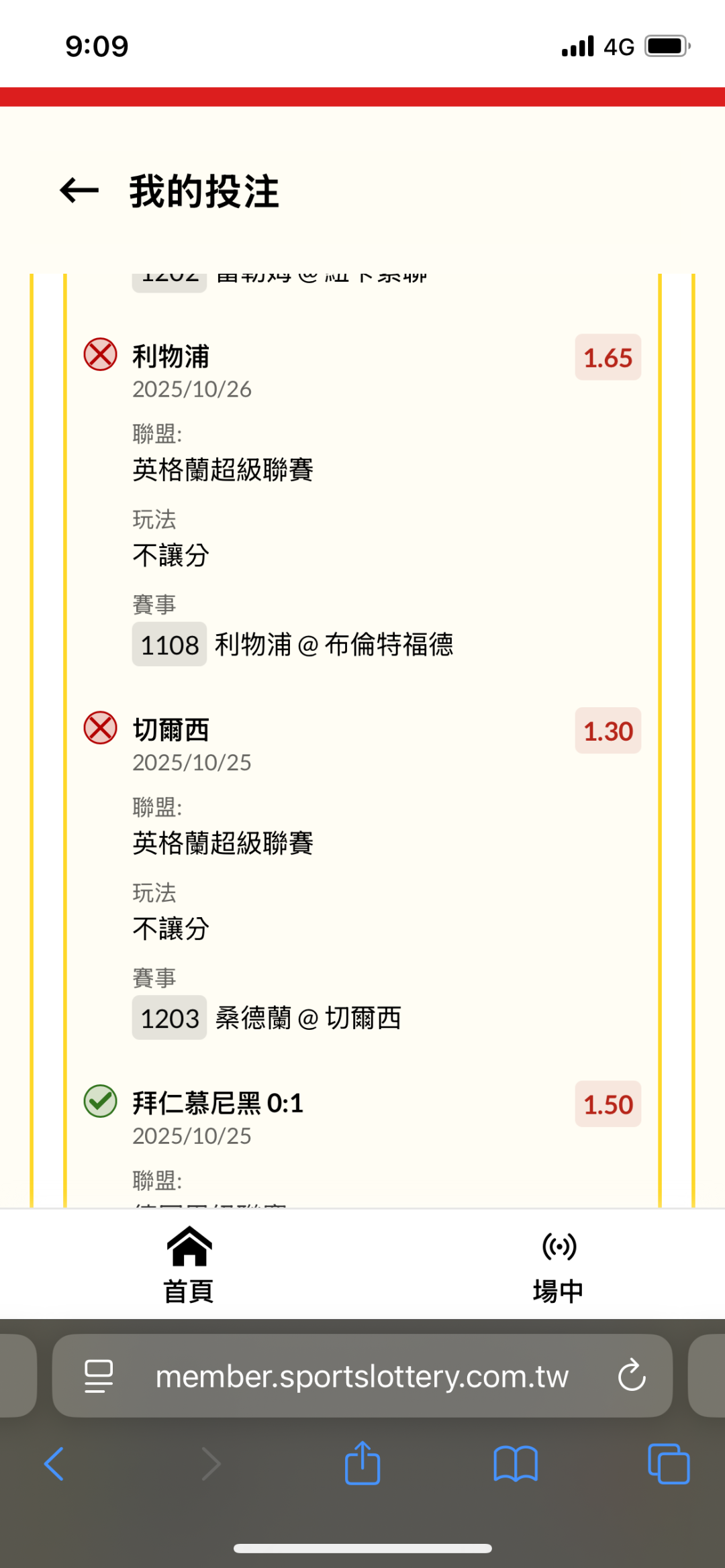725x1568 pixels.
Task: Open Safari bookmarks
Action: pos(516,1463)
